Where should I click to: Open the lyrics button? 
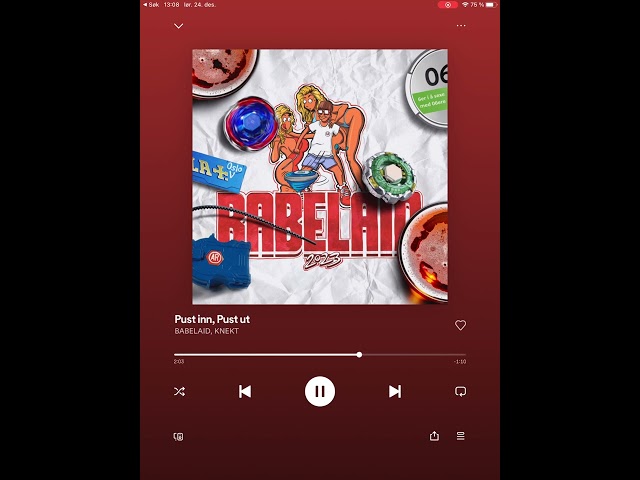[x=461, y=391]
